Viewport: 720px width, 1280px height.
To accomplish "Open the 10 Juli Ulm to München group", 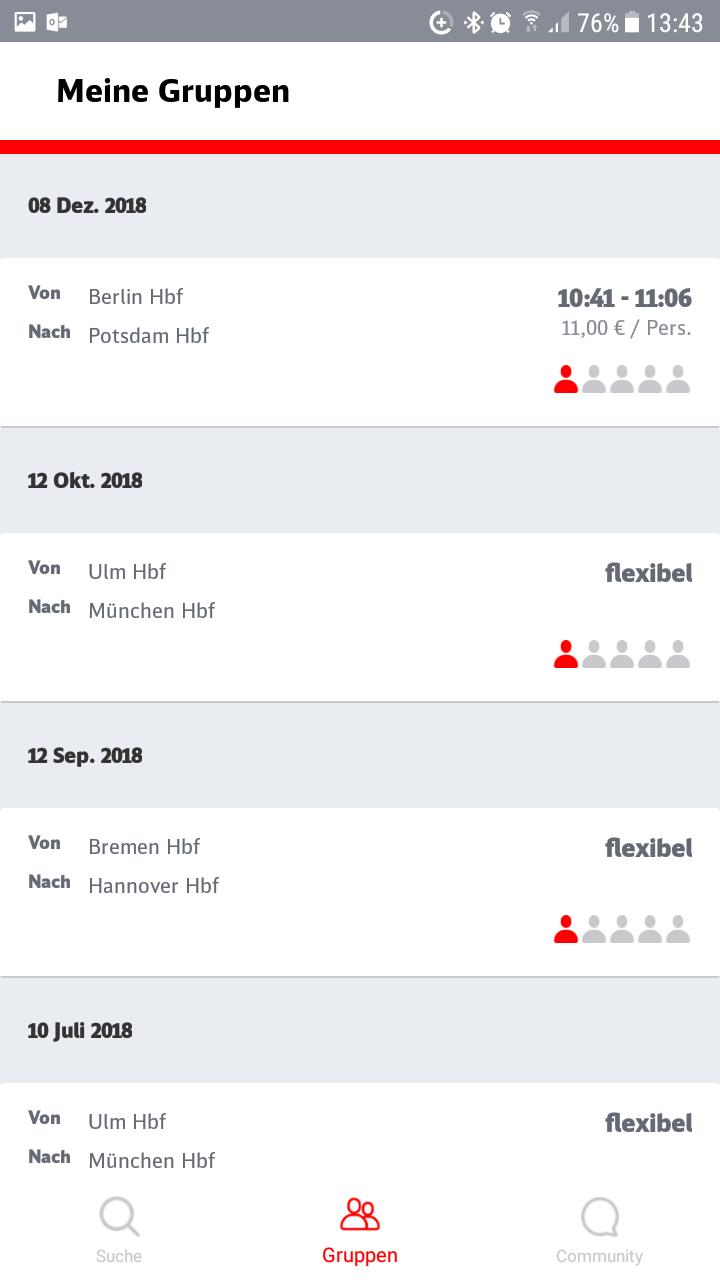I will (x=360, y=1140).
